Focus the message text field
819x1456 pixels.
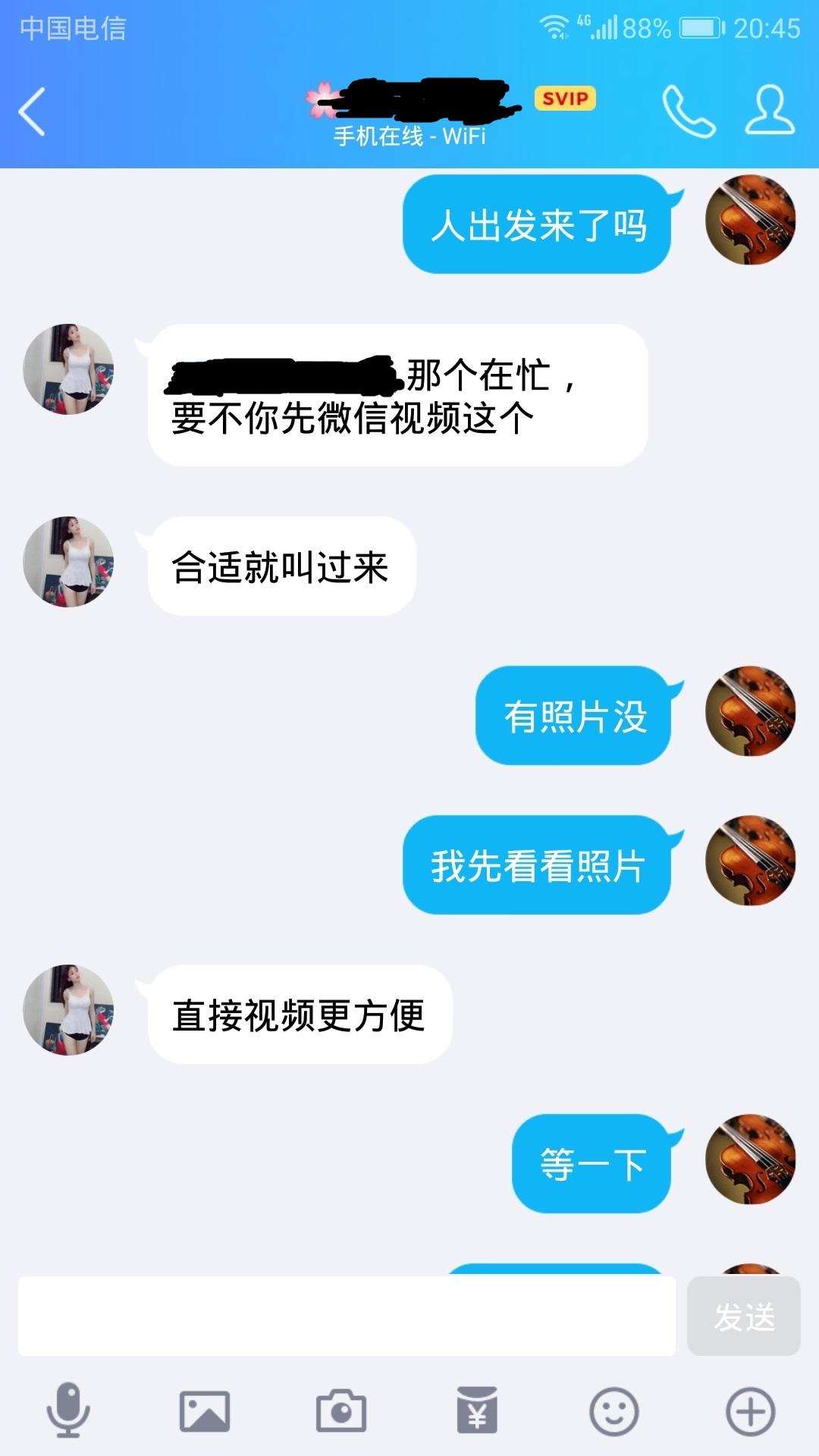pyautogui.click(x=347, y=1316)
